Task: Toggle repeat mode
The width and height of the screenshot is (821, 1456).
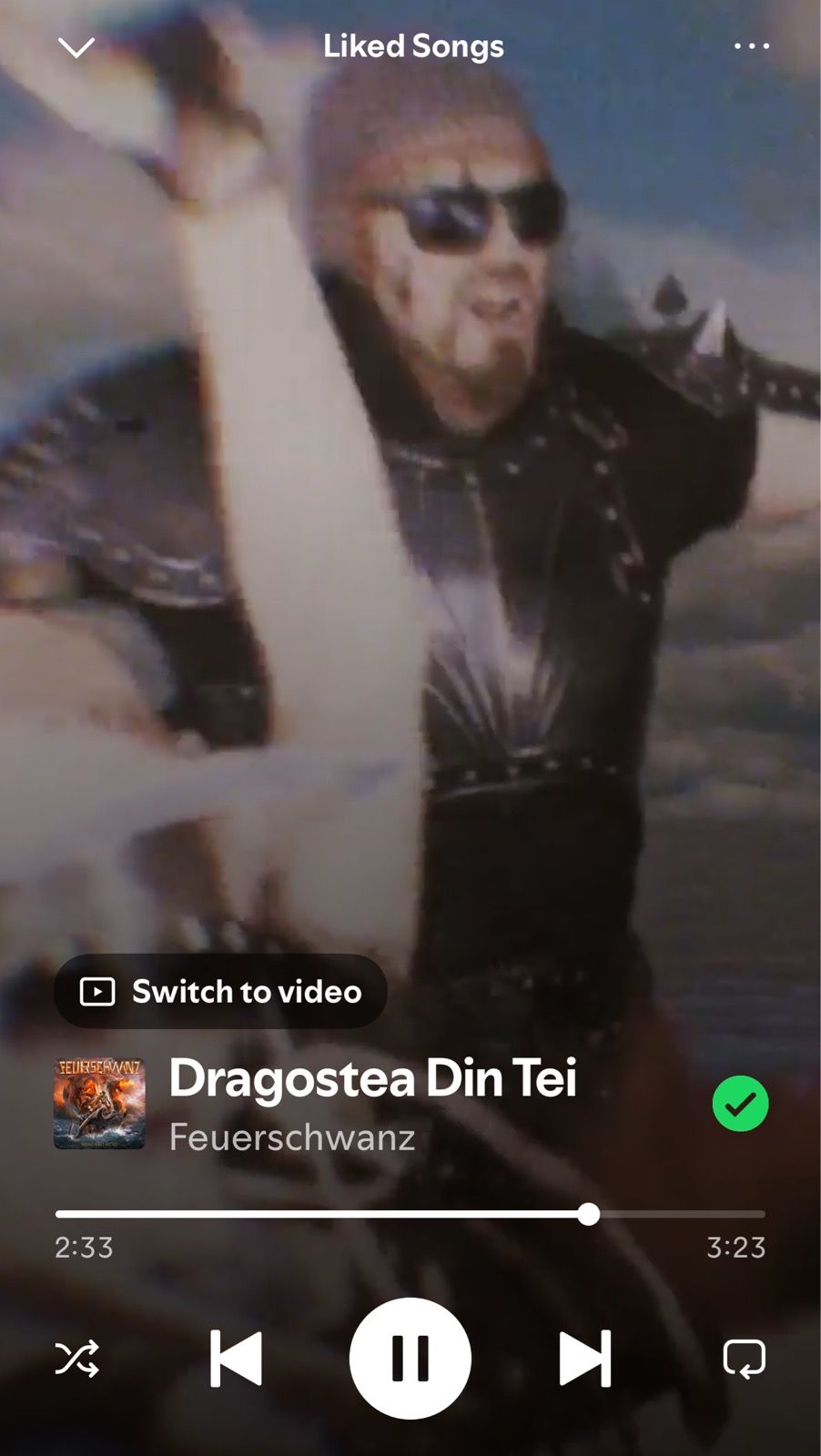Action: point(744,1359)
